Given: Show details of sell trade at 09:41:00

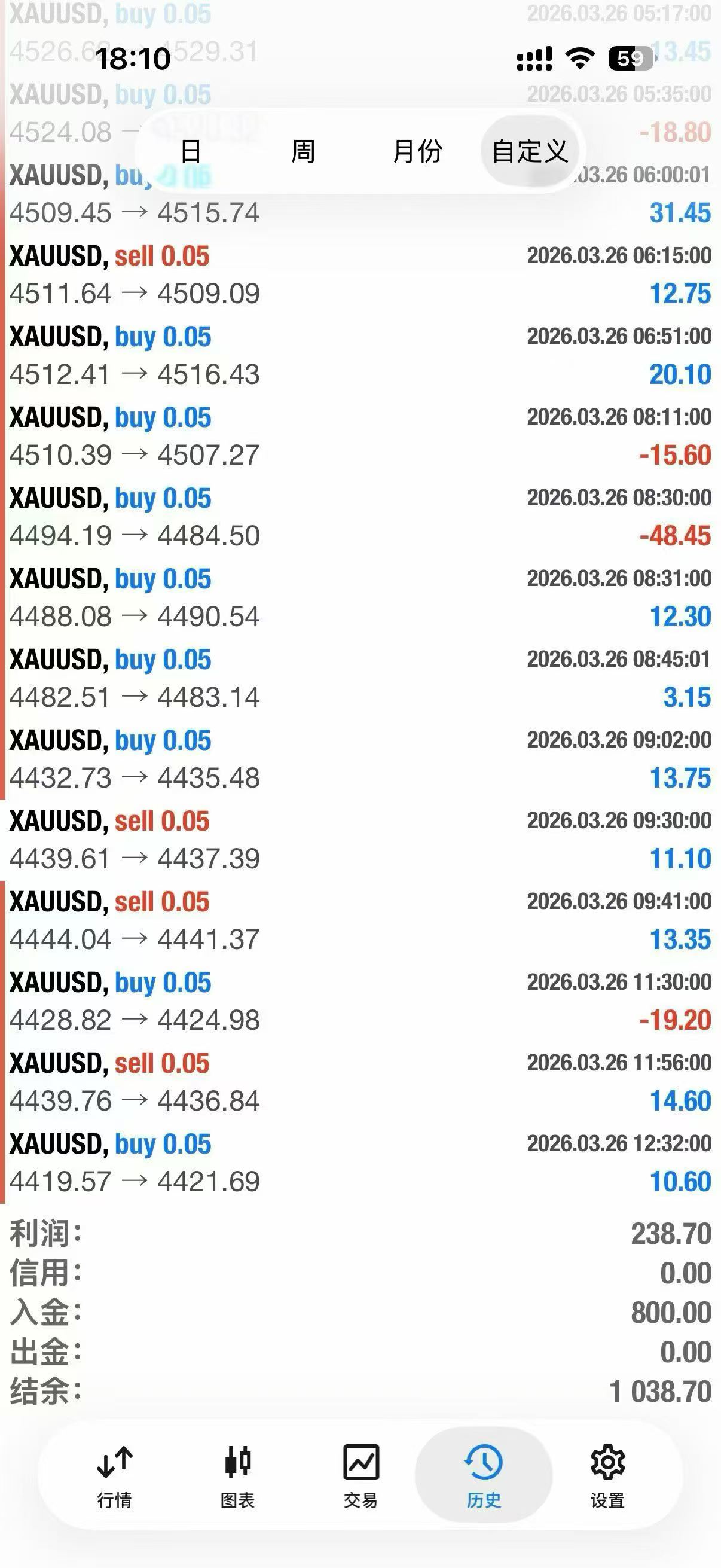Looking at the screenshot, I should pos(360,920).
